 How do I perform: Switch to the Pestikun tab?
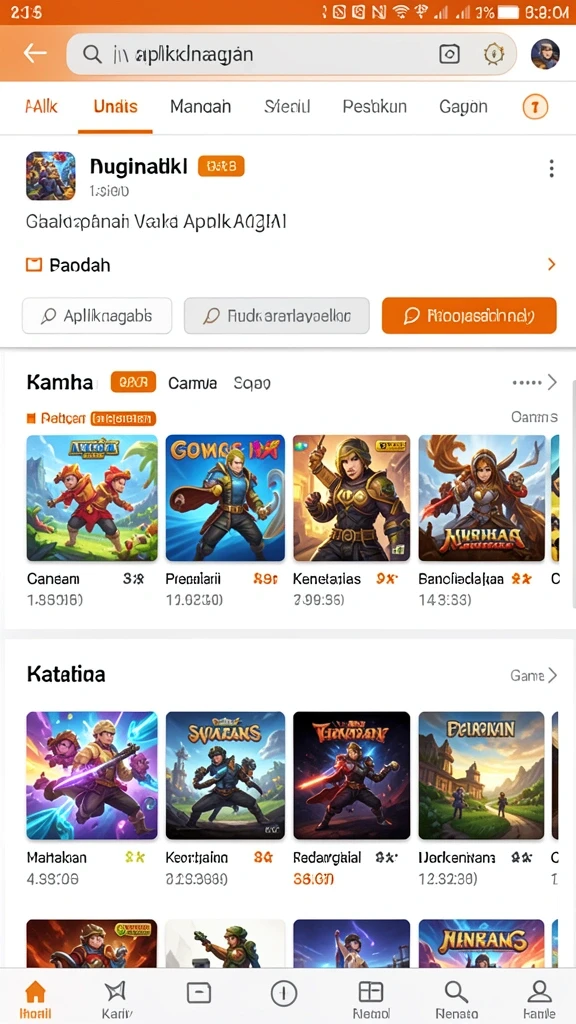point(375,106)
